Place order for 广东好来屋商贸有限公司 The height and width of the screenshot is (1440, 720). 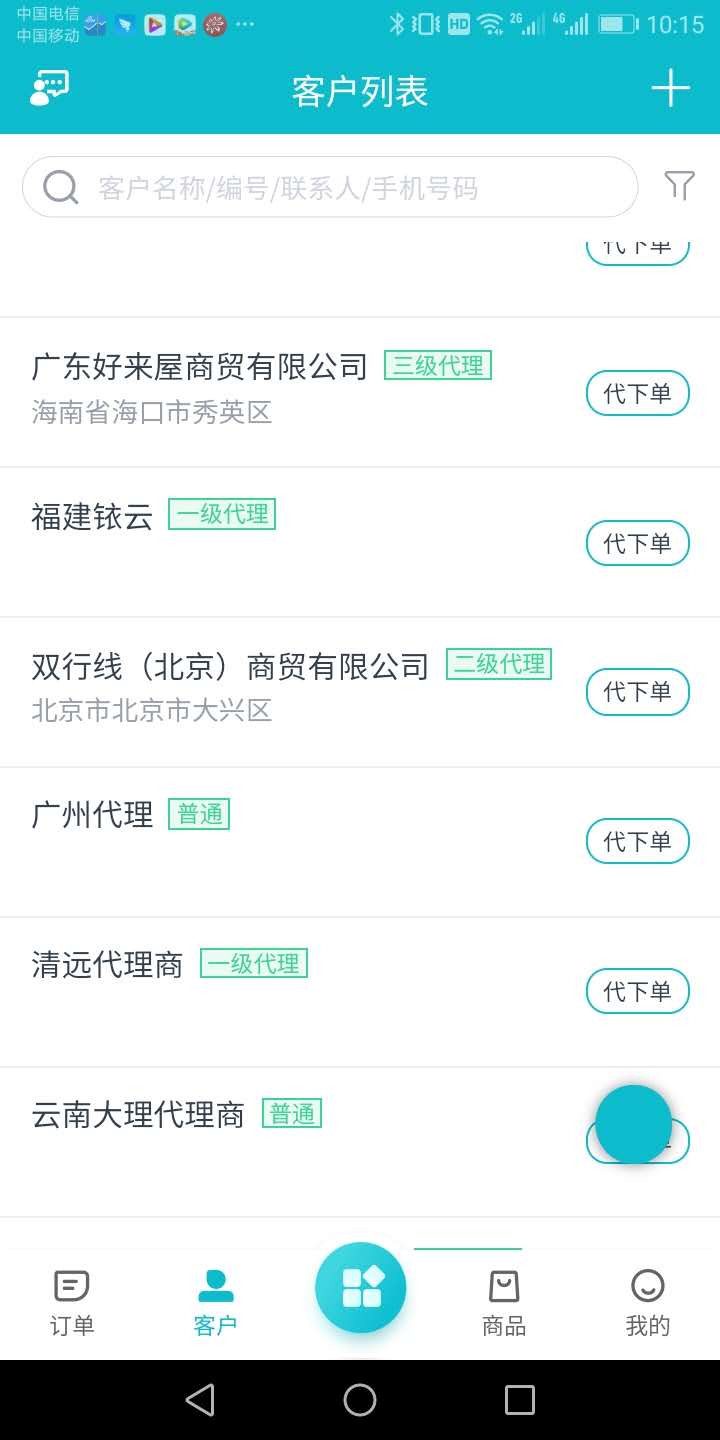coord(637,393)
